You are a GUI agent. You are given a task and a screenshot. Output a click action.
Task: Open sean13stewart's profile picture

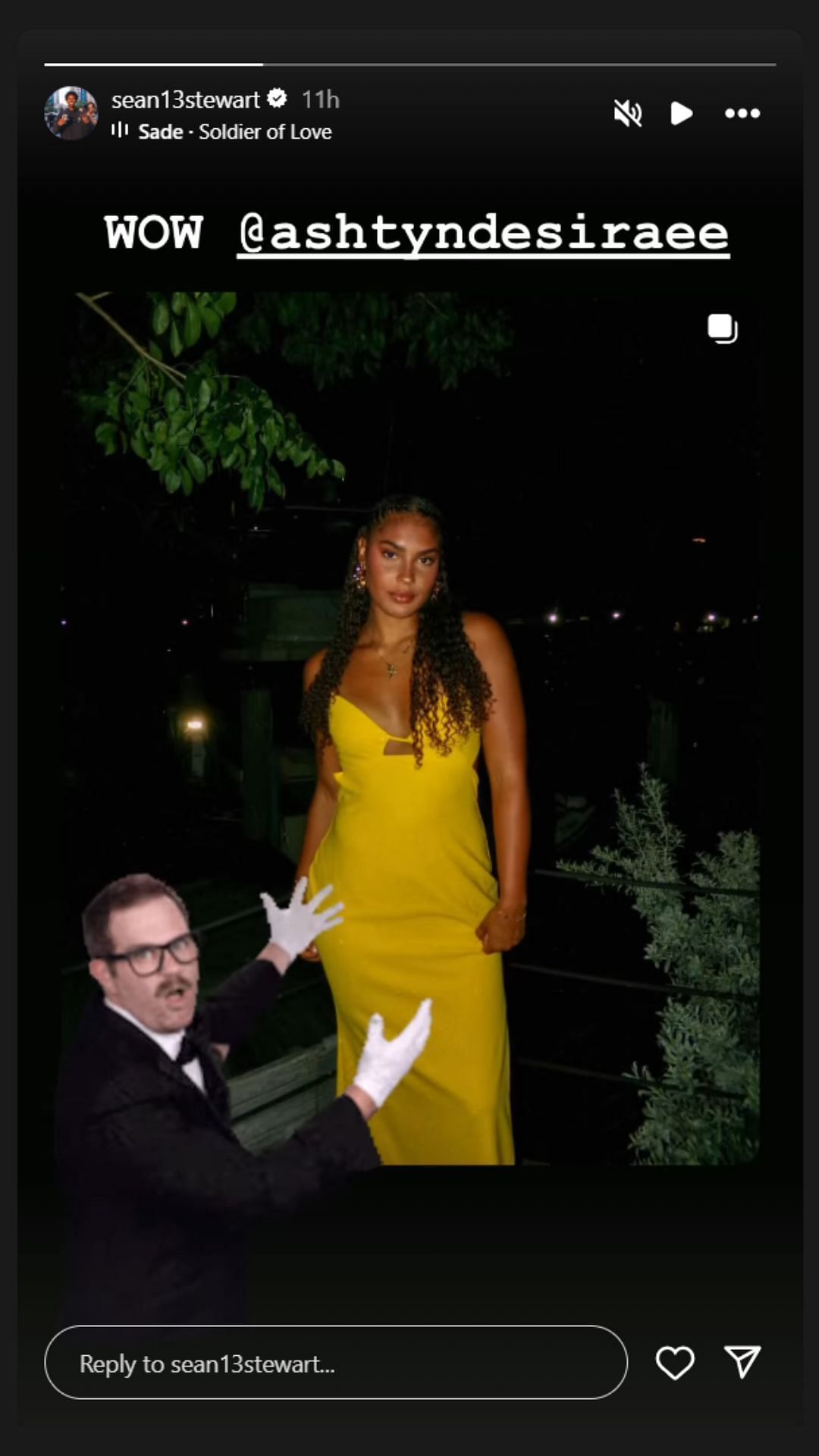[x=71, y=114]
